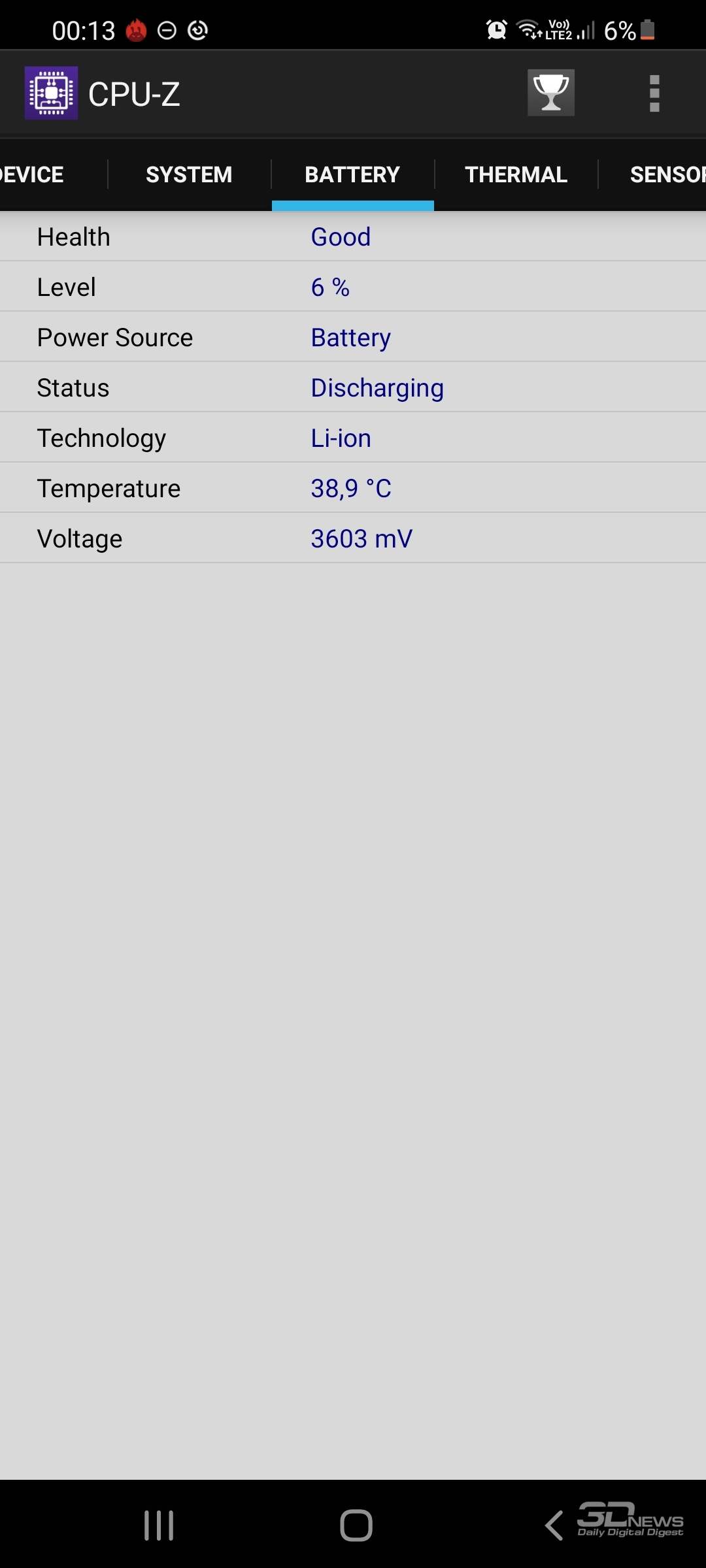Tap the system home button
The image size is (706, 1568).
point(356,1526)
